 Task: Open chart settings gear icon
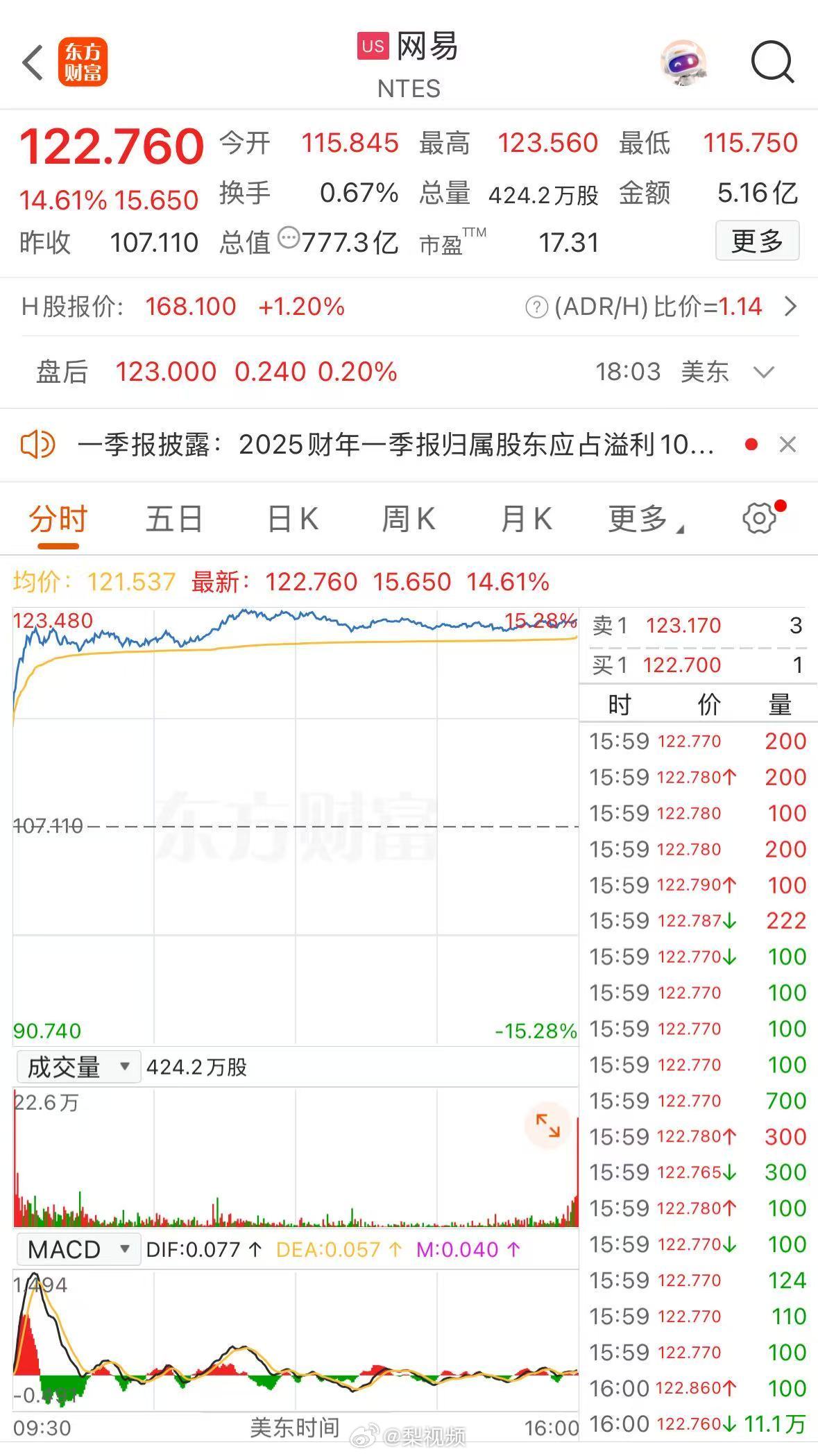[x=759, y=519]
